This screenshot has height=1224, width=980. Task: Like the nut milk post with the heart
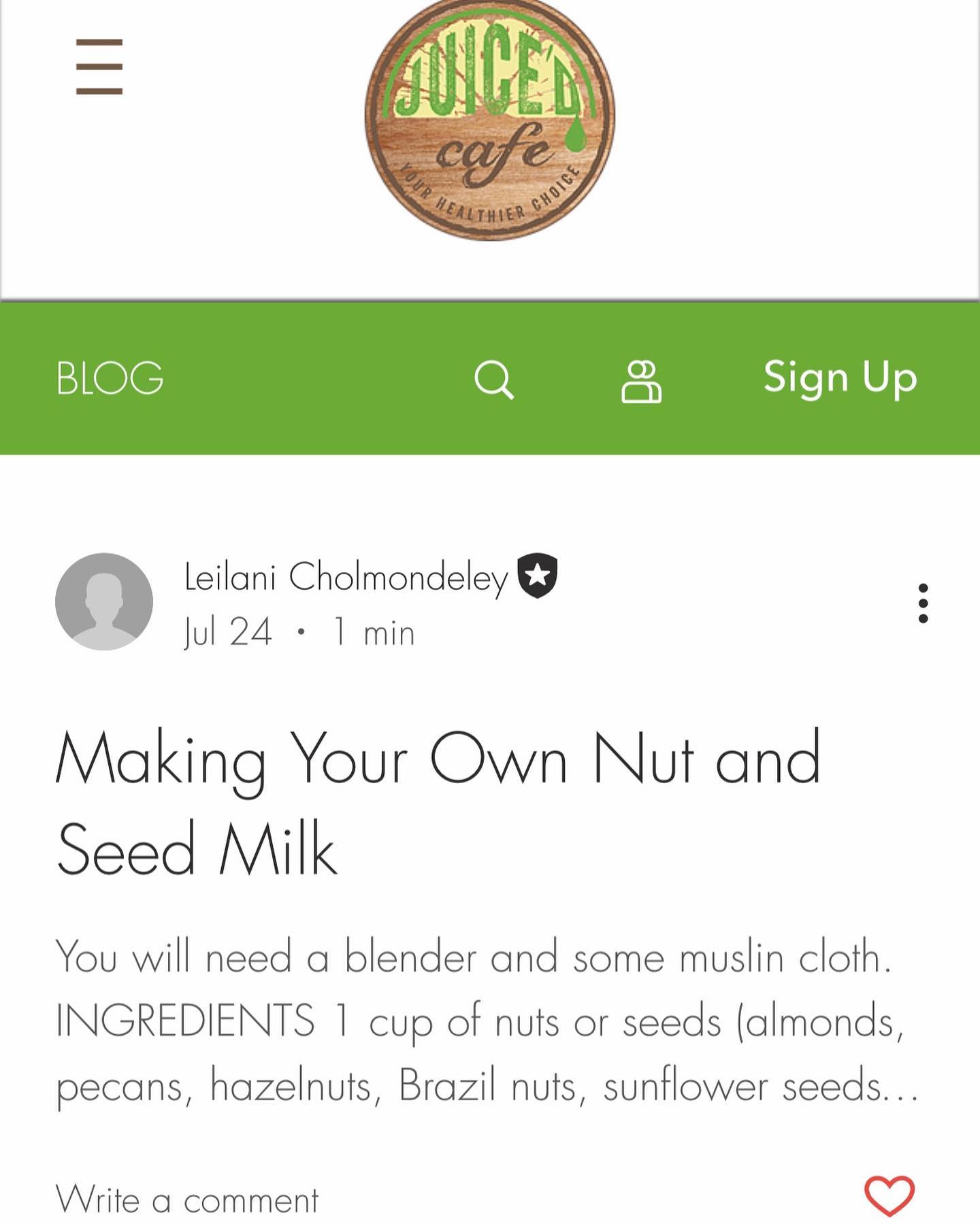[889, 1195]
